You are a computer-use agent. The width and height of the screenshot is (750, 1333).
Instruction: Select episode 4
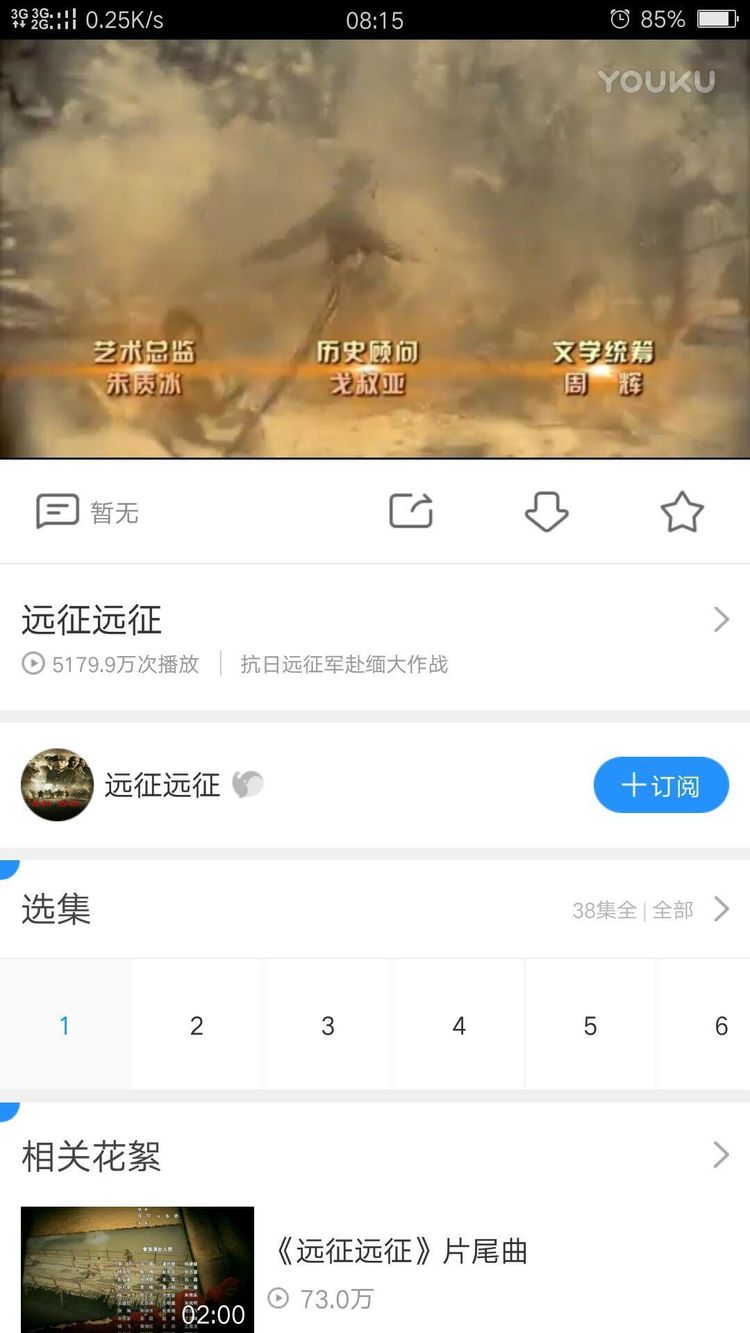coord(459,1025)
